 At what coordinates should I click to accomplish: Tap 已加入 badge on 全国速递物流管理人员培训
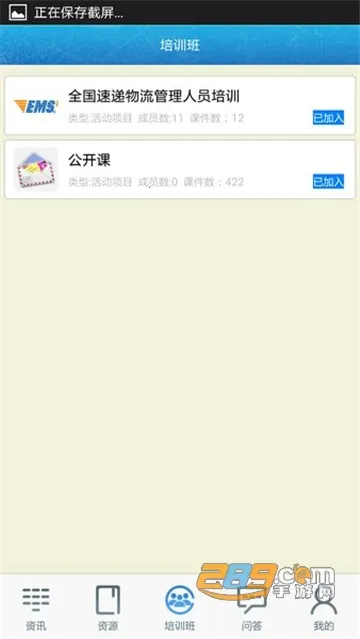328,118
